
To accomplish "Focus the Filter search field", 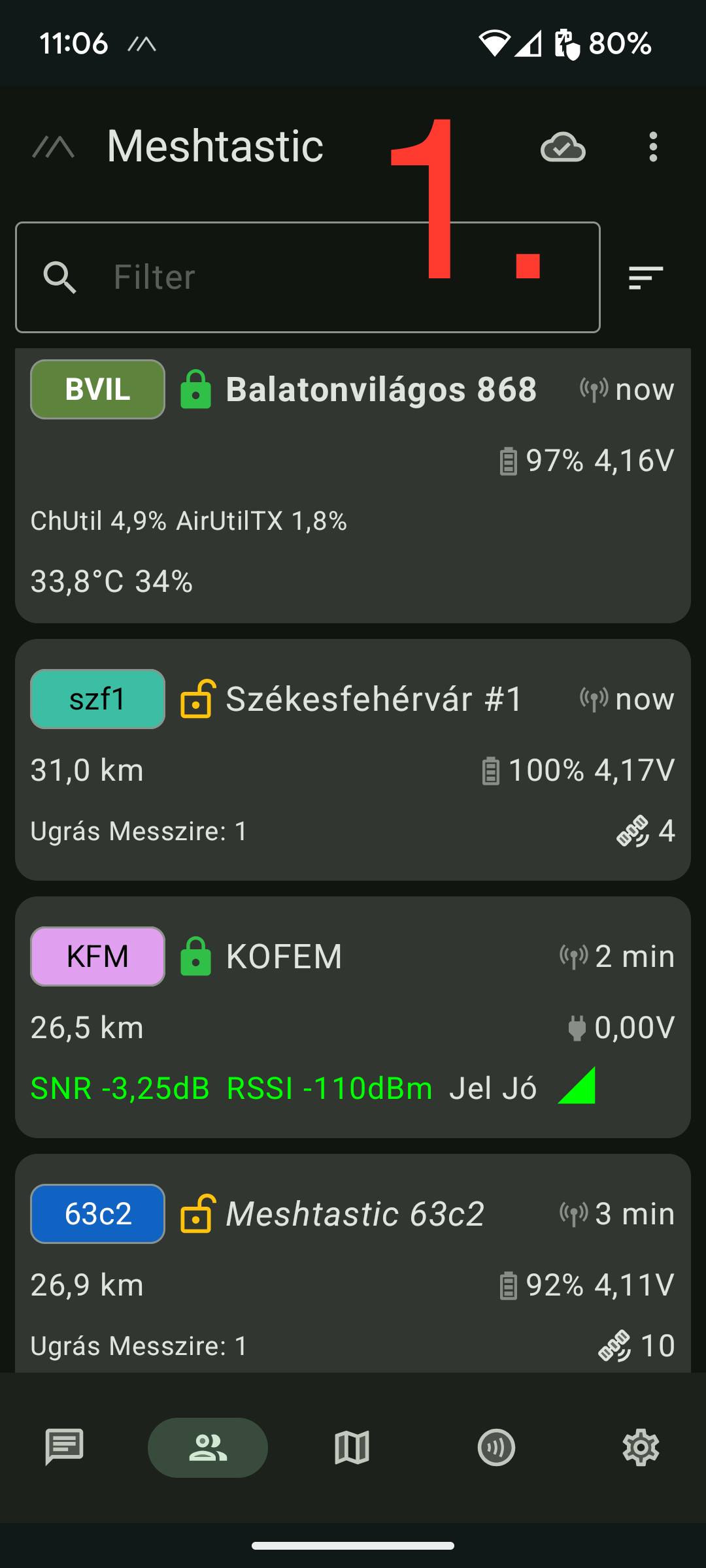I will click(x=307, y=277).
